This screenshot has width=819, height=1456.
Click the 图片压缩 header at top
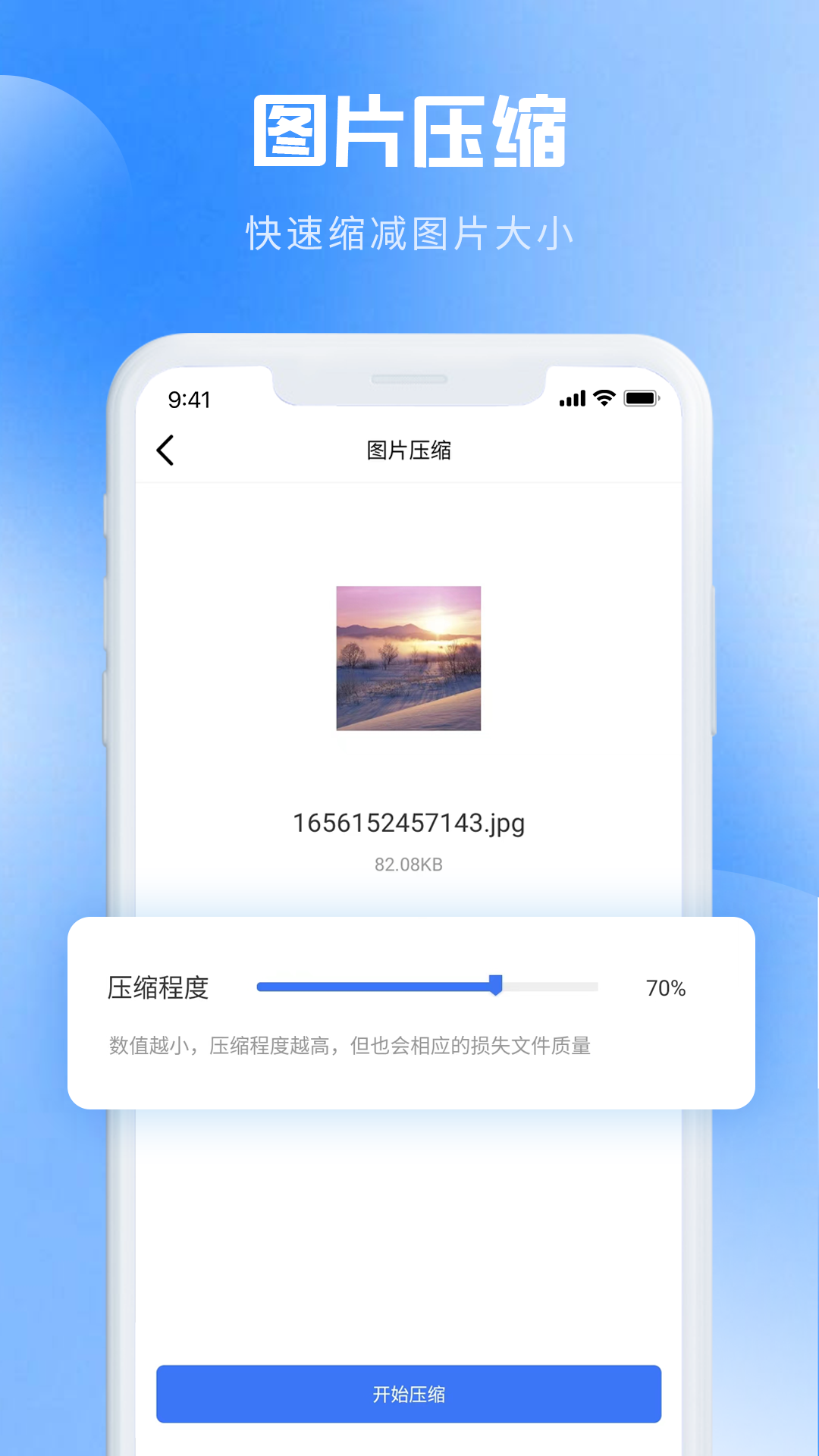click(409, 129)
